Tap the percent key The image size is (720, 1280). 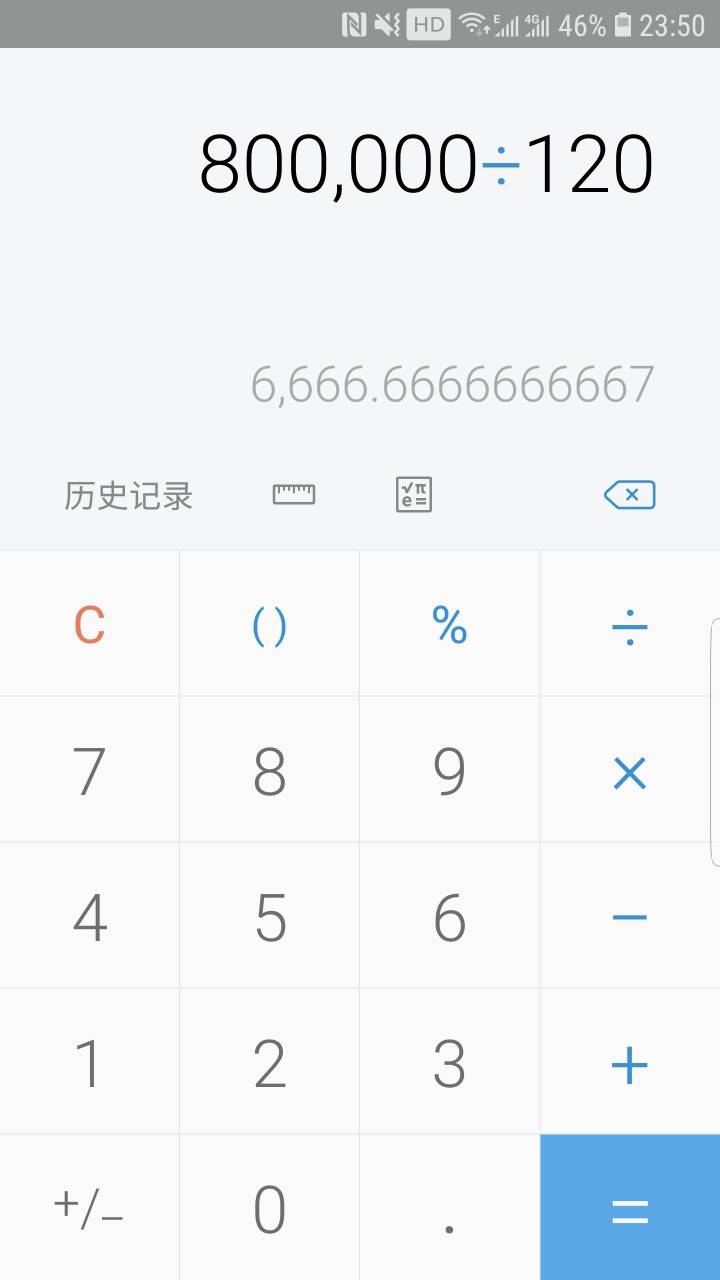(450, 624)
